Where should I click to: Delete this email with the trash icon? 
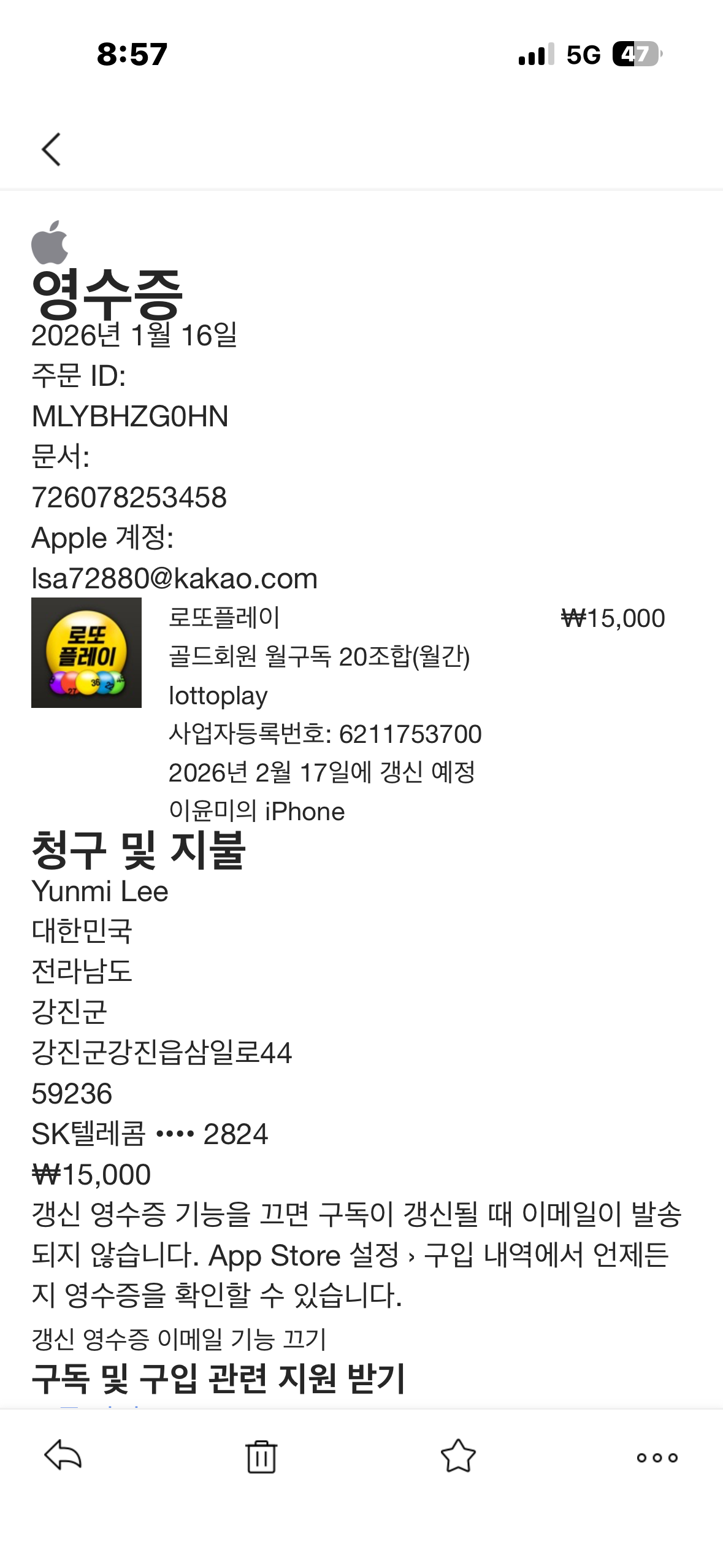tap(261, 1456)
